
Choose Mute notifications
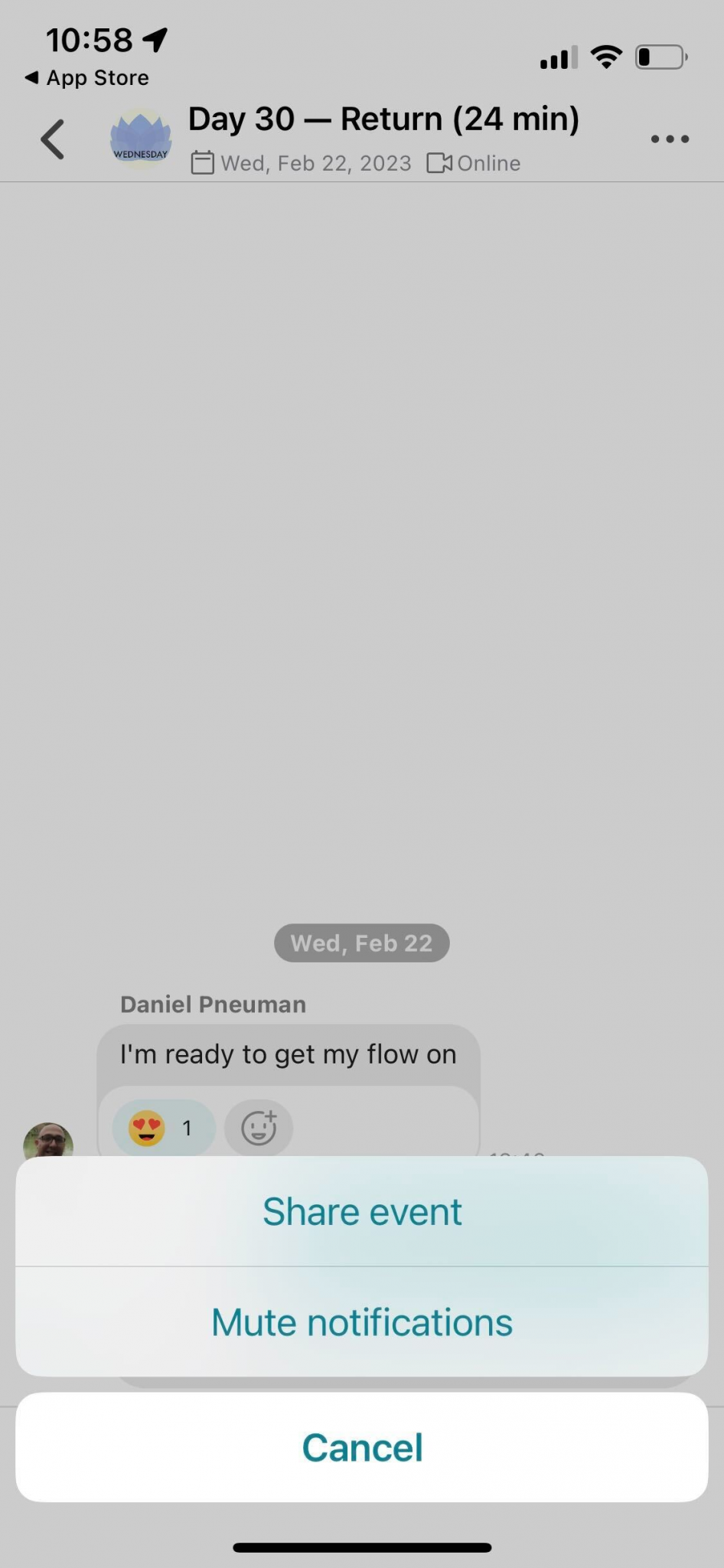(x=362, y=1322)
